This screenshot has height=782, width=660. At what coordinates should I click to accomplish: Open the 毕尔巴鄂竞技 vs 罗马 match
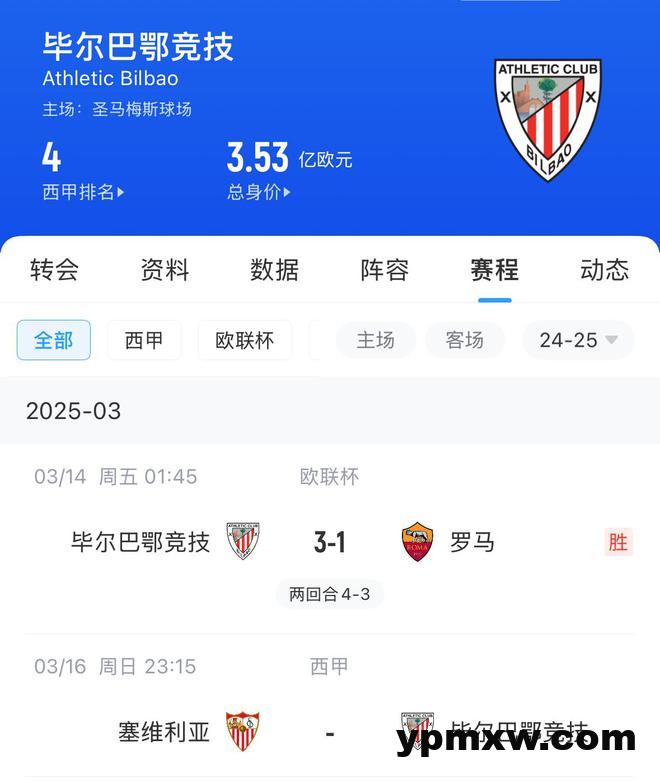pyautogui.click(x=329, y=542)
